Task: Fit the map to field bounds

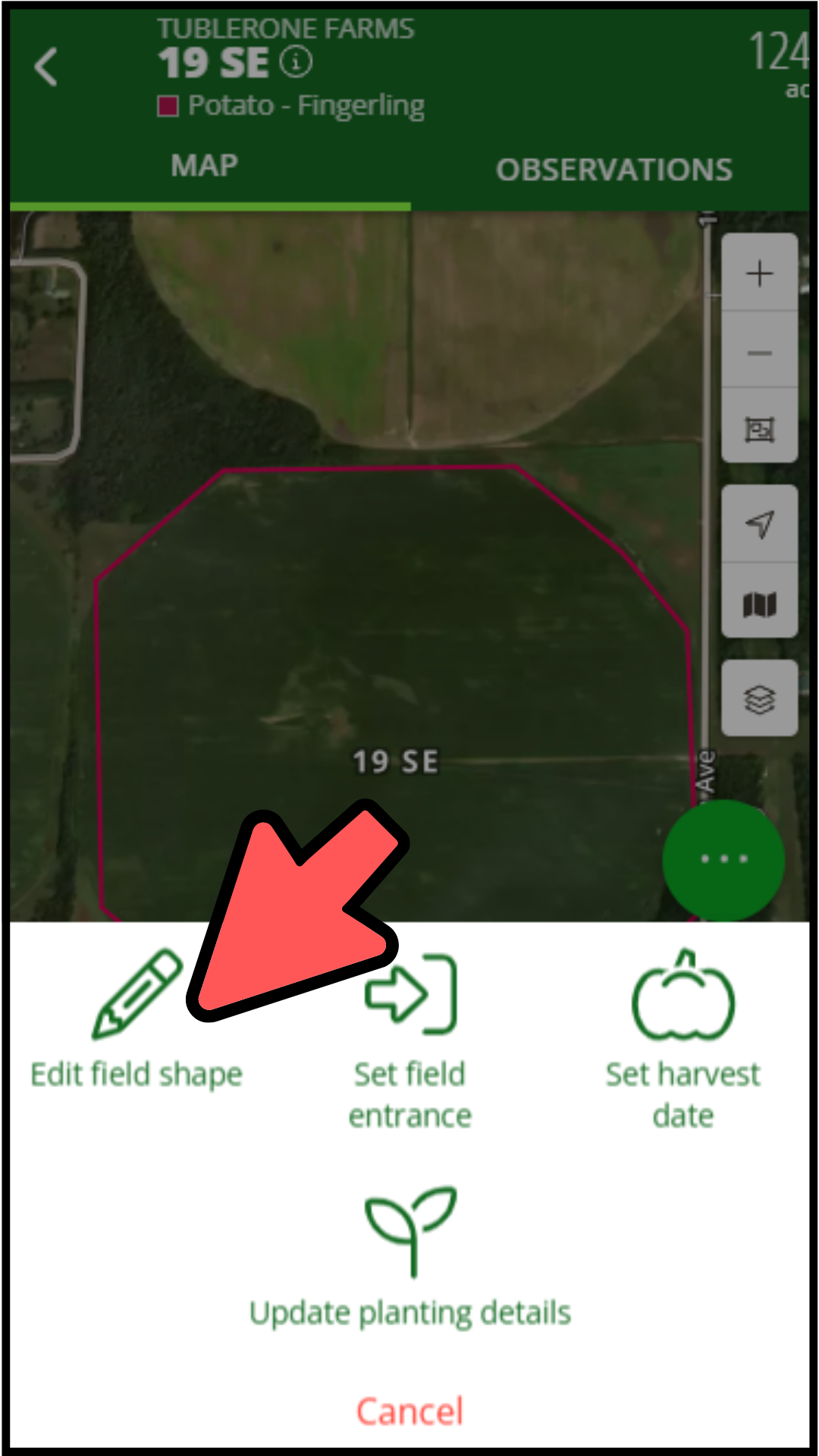Action: click(759, 429)
